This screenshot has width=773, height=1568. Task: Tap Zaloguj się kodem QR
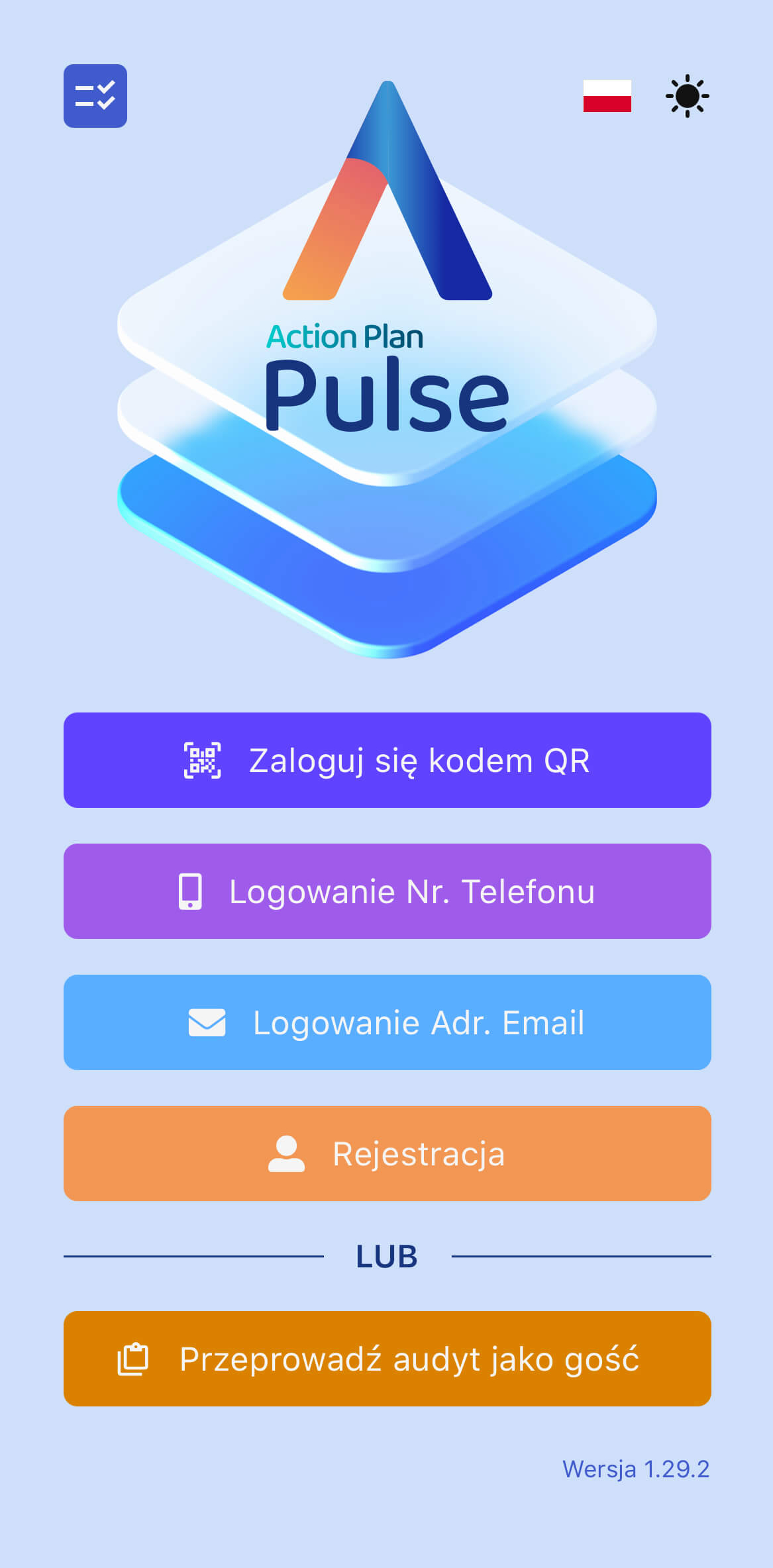(387, 760)
